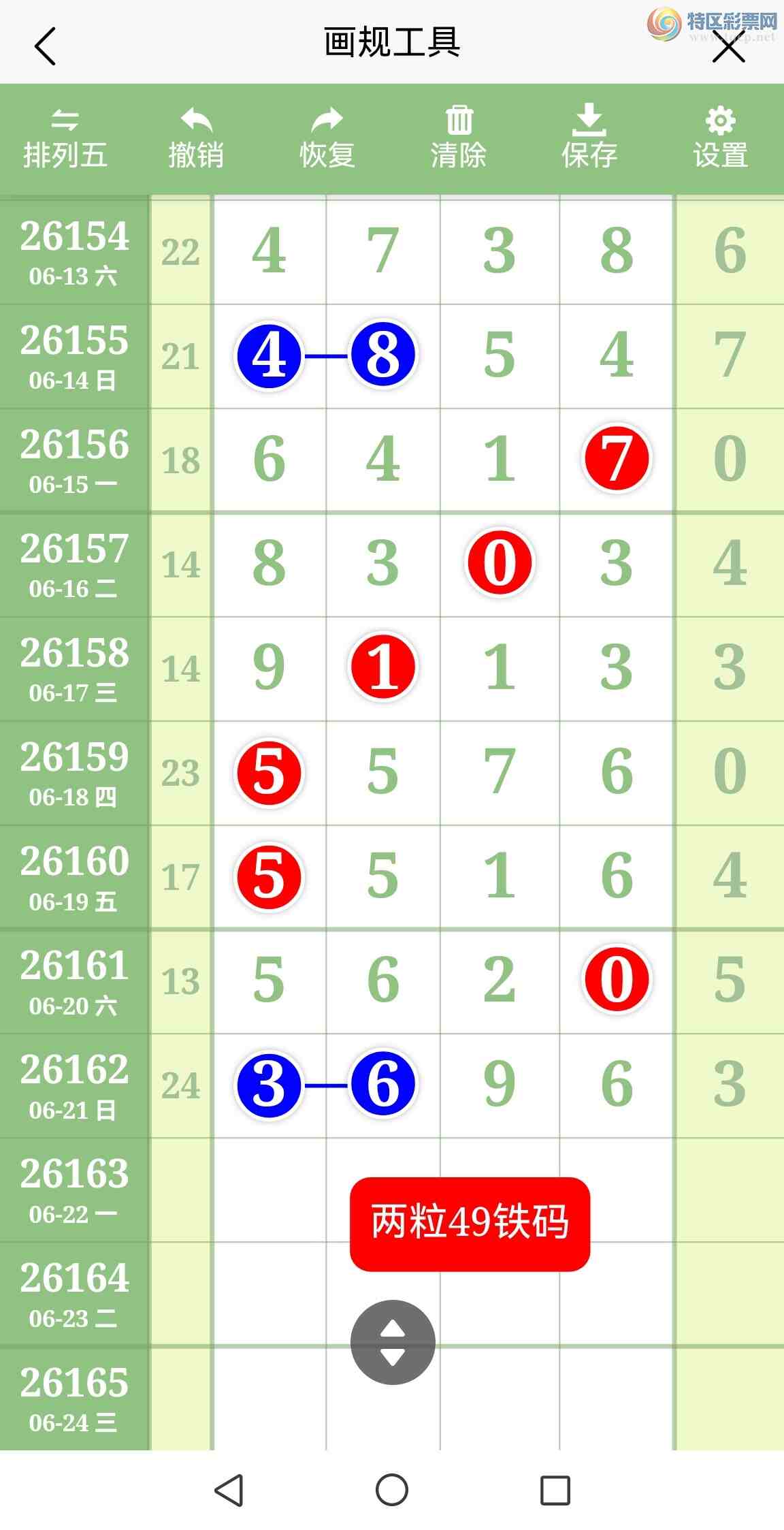
Task: Save the chart with 保存
Action: pos(589,139)
